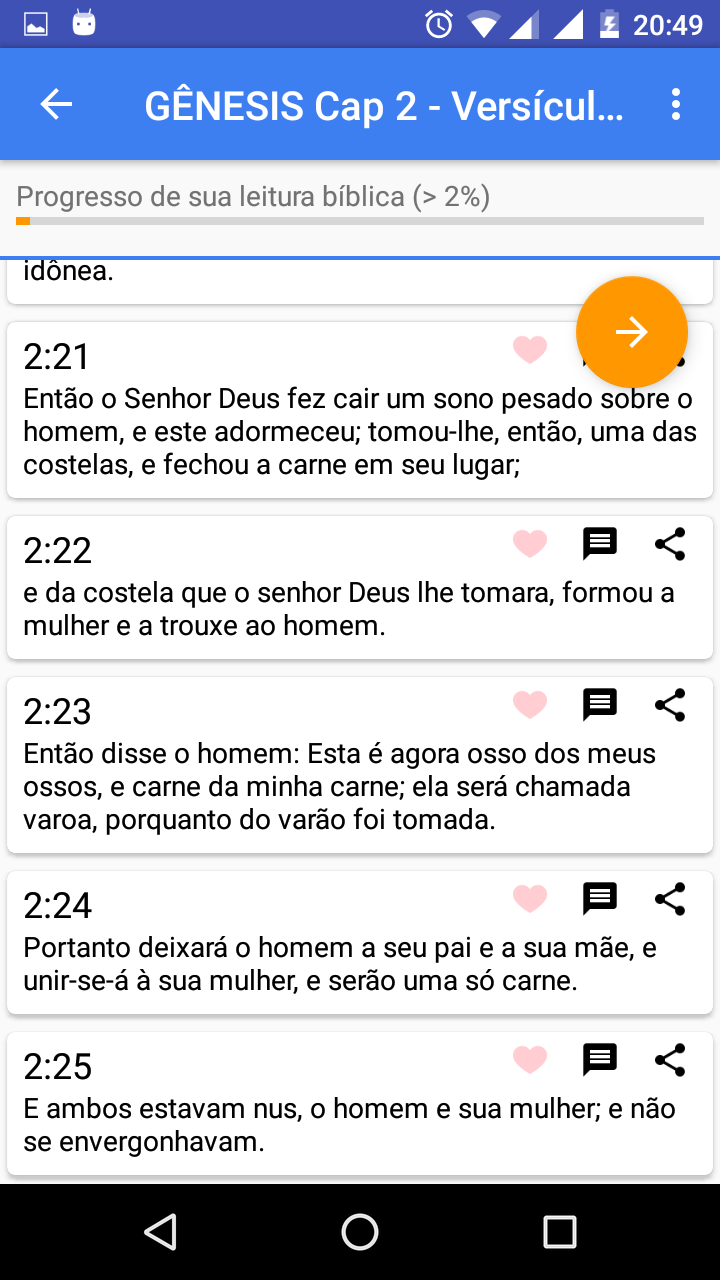Viewport: 720px width, 1280px height.
Task: Open the note icon for verse 2:23
Action: 600,705
